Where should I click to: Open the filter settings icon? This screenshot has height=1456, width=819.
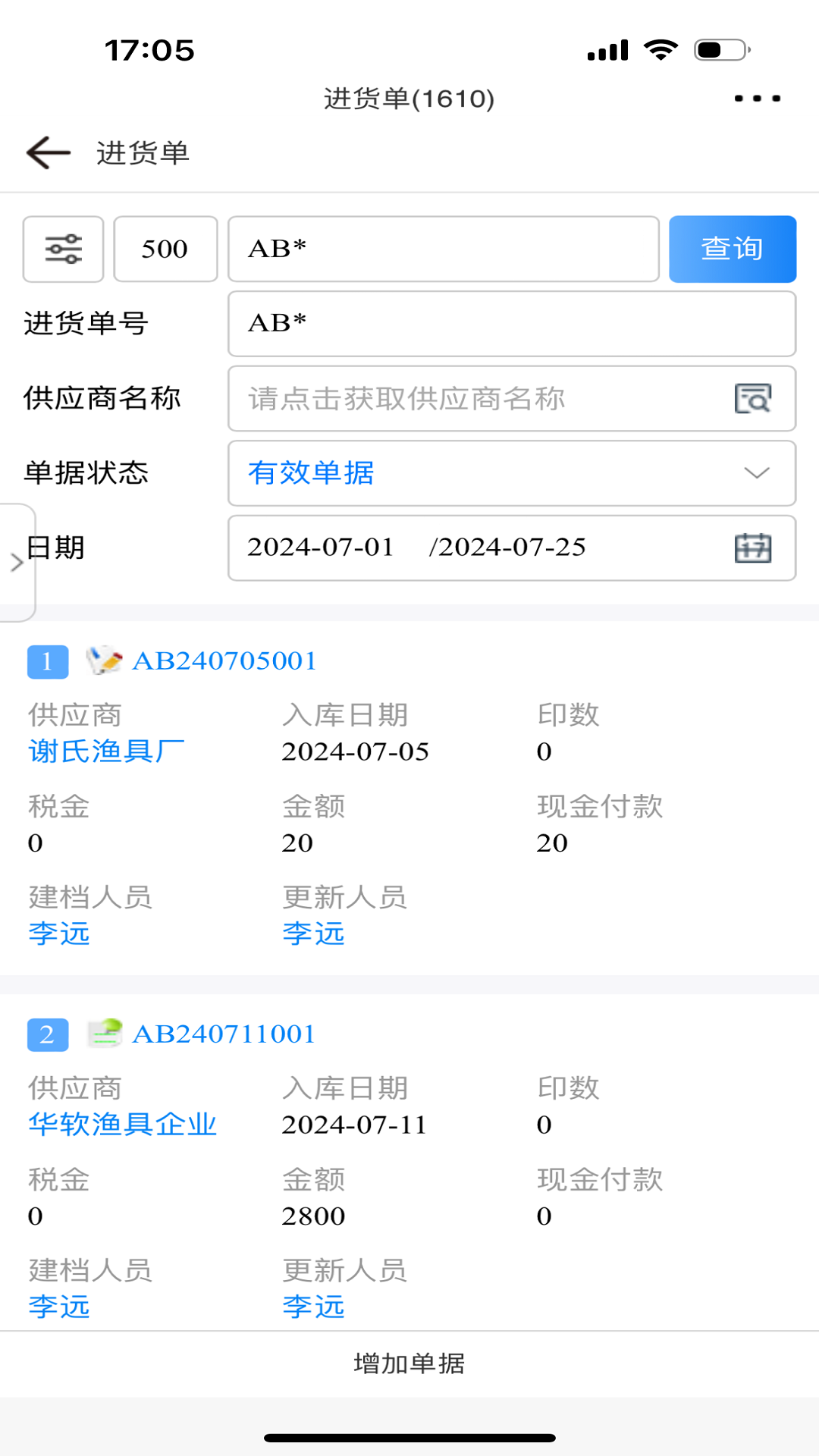pyautogui.click(x=63, y=249)
